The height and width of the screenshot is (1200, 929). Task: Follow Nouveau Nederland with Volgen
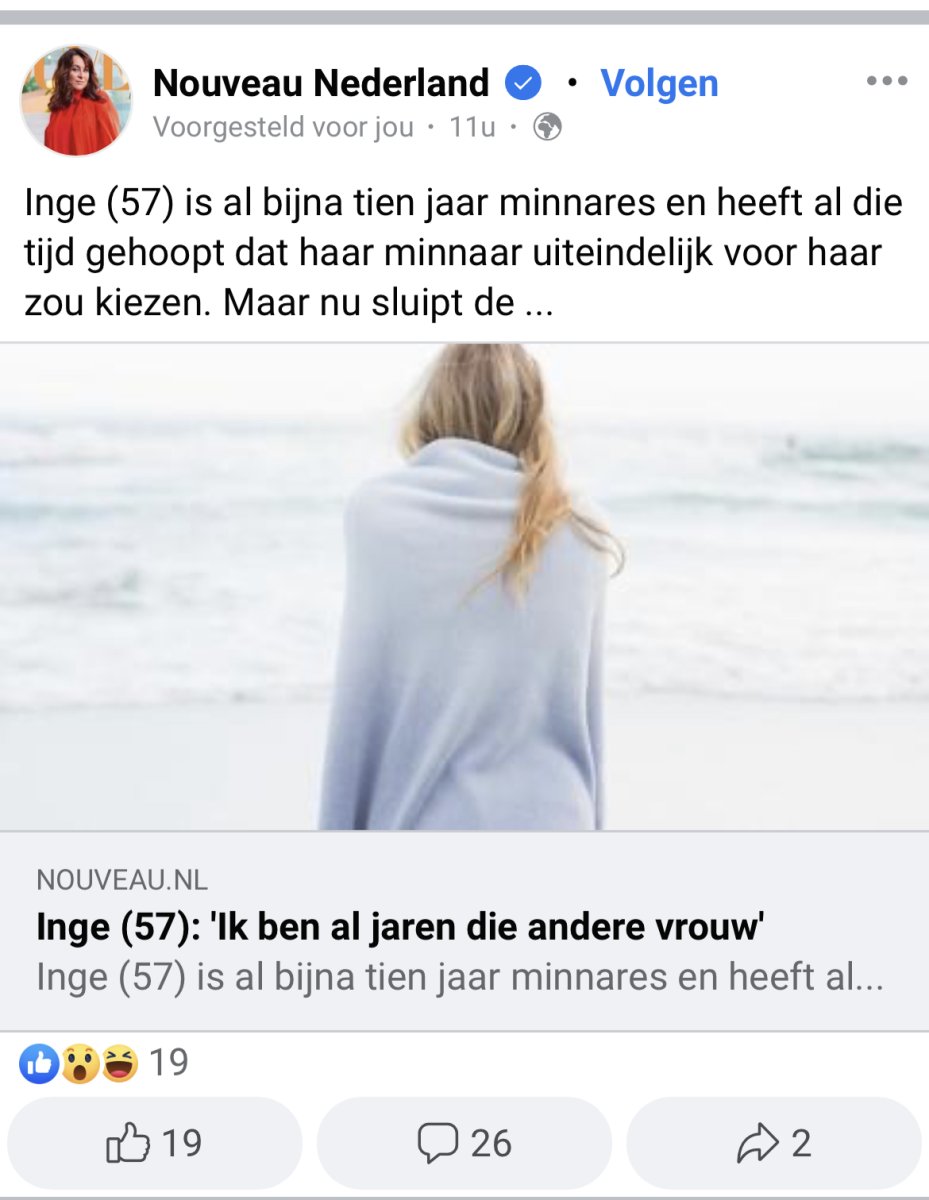pos(659,83)
